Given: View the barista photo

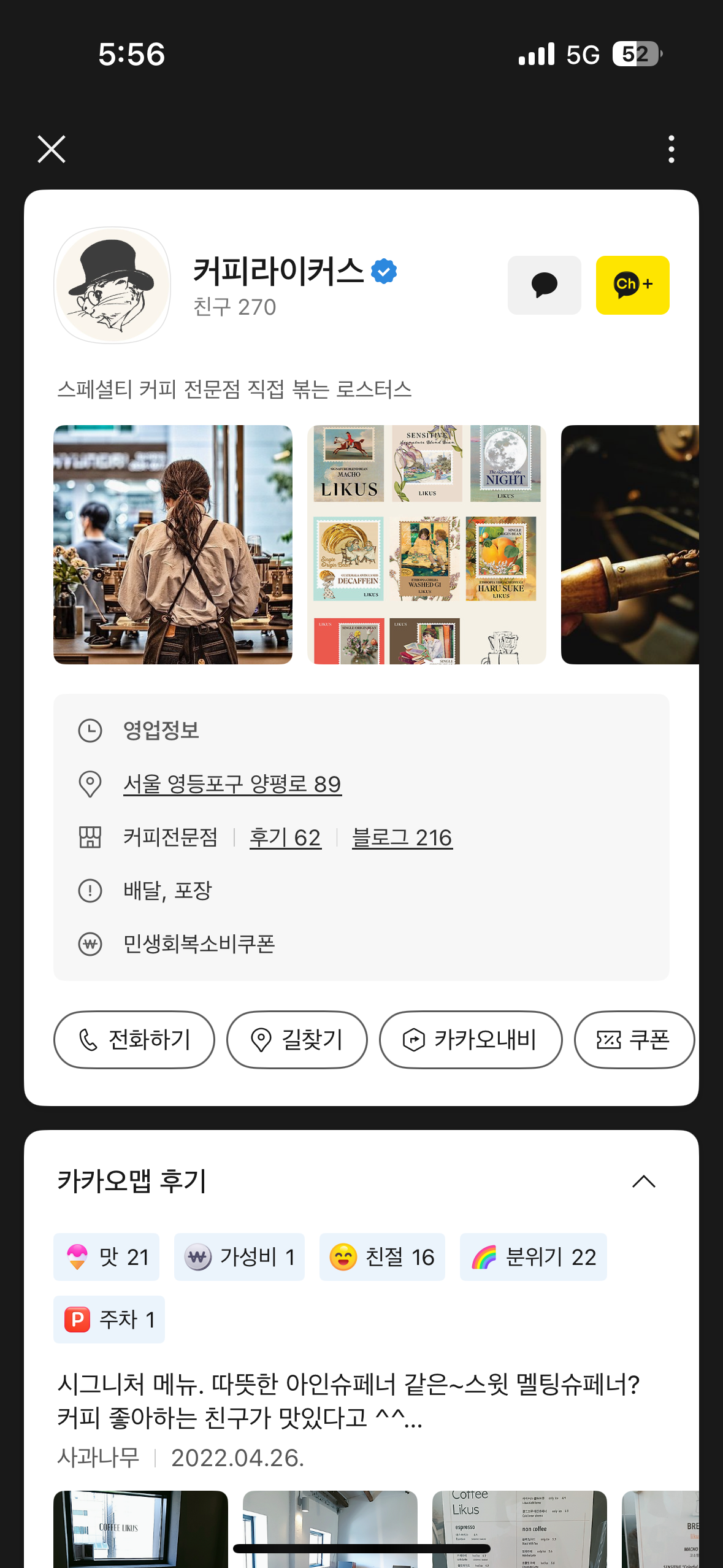Looking at the screenshot, I should [173, 544].
